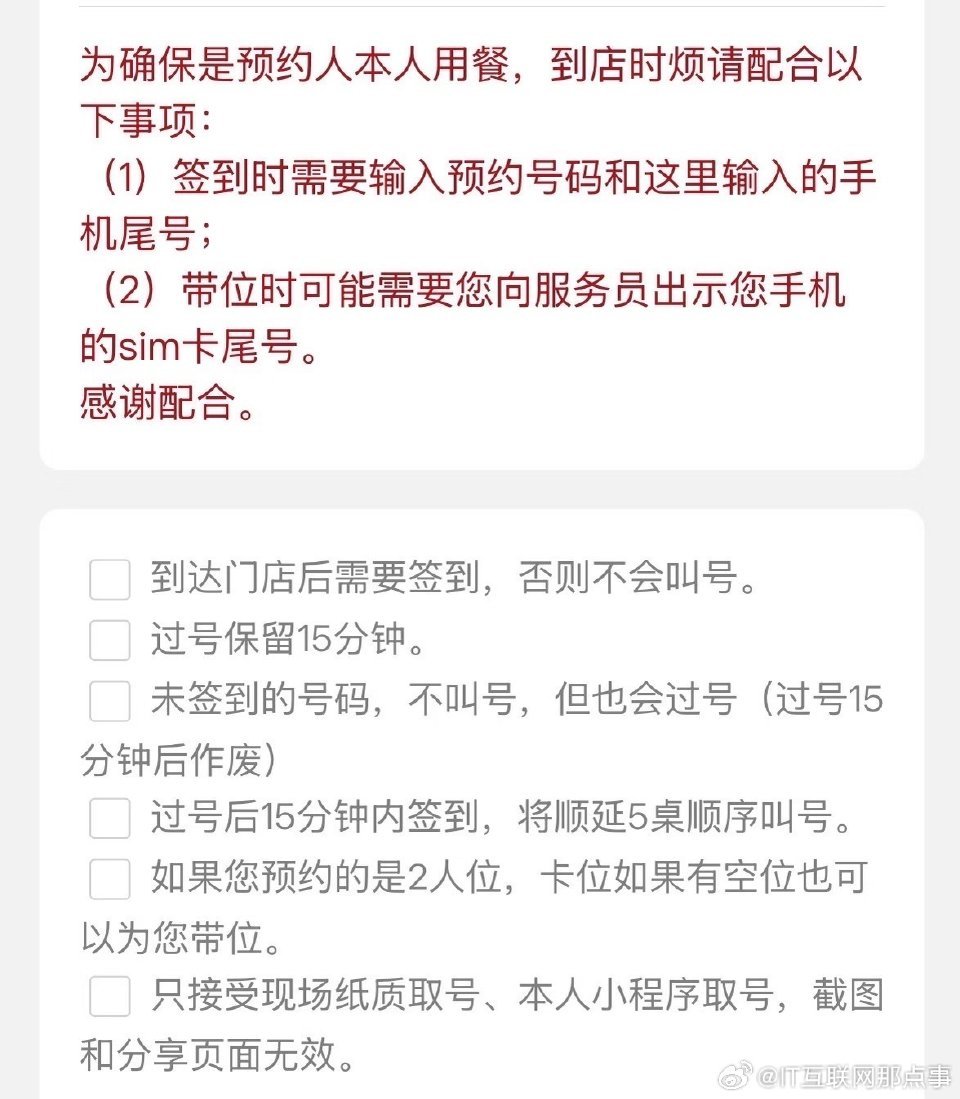
Task: Check the 到达门店后需要签到 checkbox
Action: pos(109,578)
